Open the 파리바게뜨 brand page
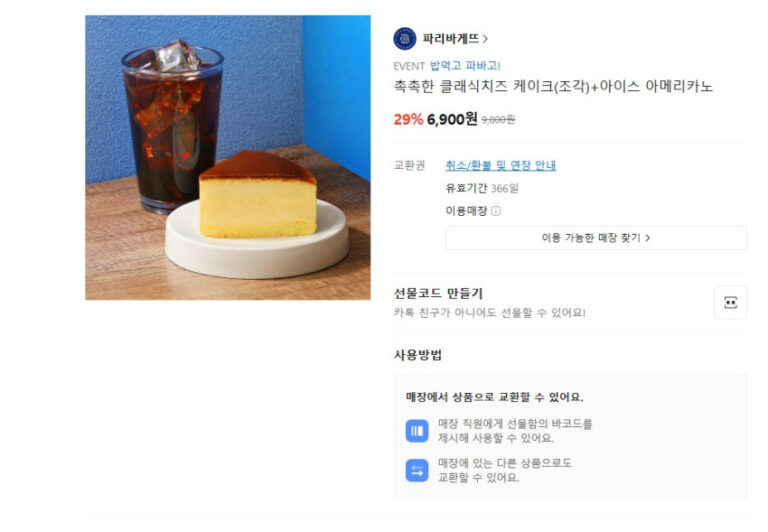Viewport: 768px width, 532px height. pyautogui.click(x=441, y=39)
